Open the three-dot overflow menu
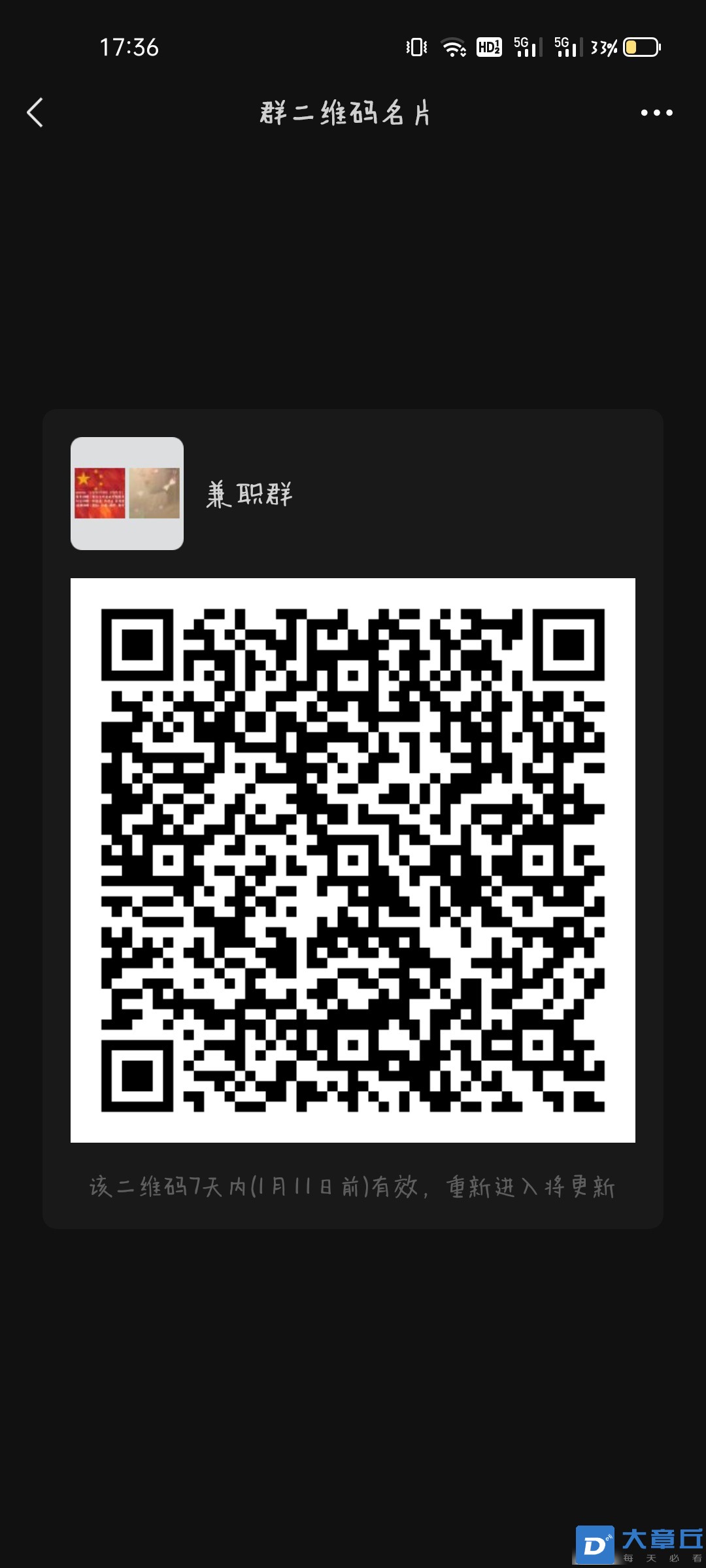706x1568 pixels. pyautogui.click(x=656, y=112)
